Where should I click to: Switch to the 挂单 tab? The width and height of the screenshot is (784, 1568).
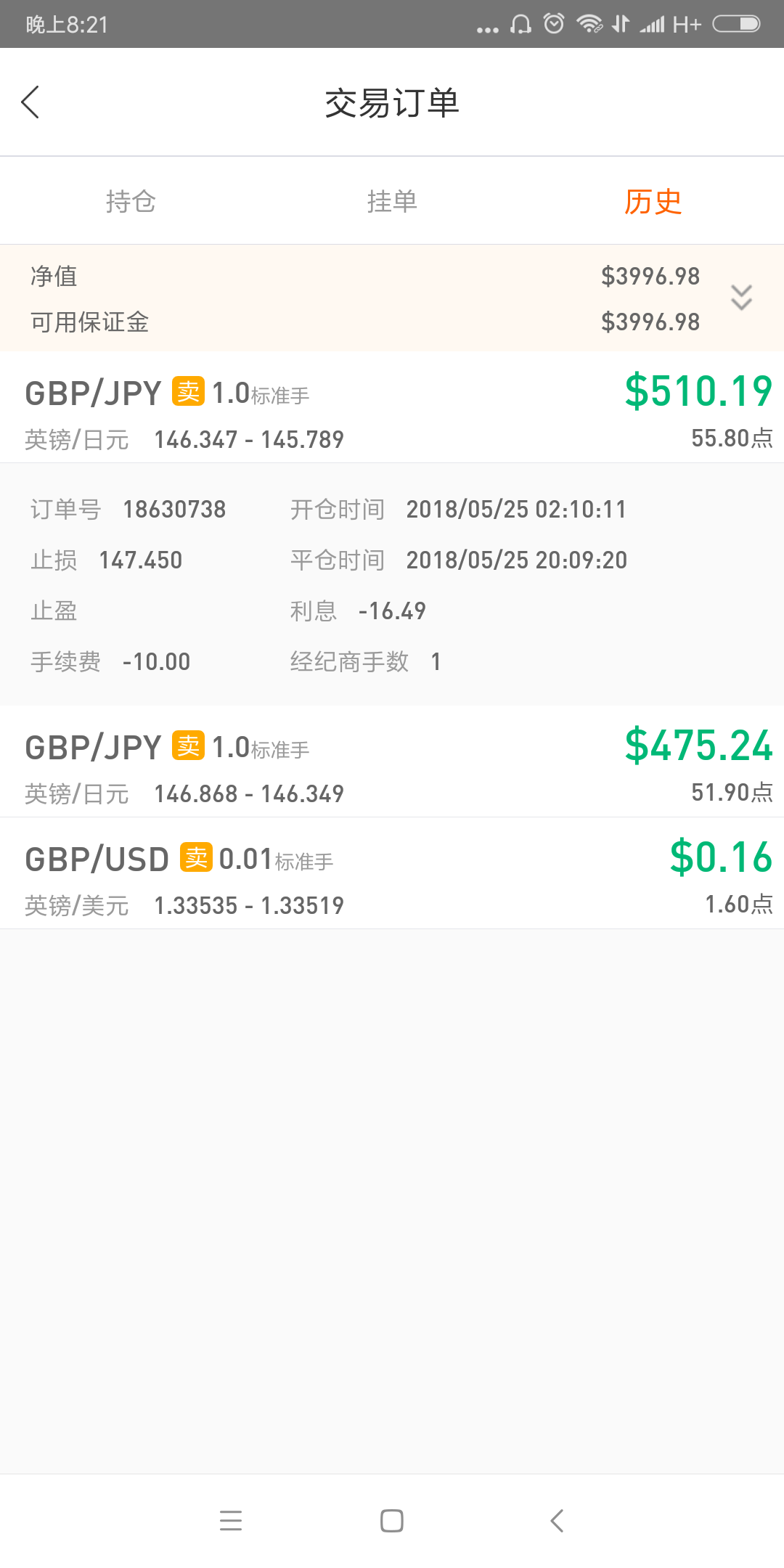click(x=392, y=201)
